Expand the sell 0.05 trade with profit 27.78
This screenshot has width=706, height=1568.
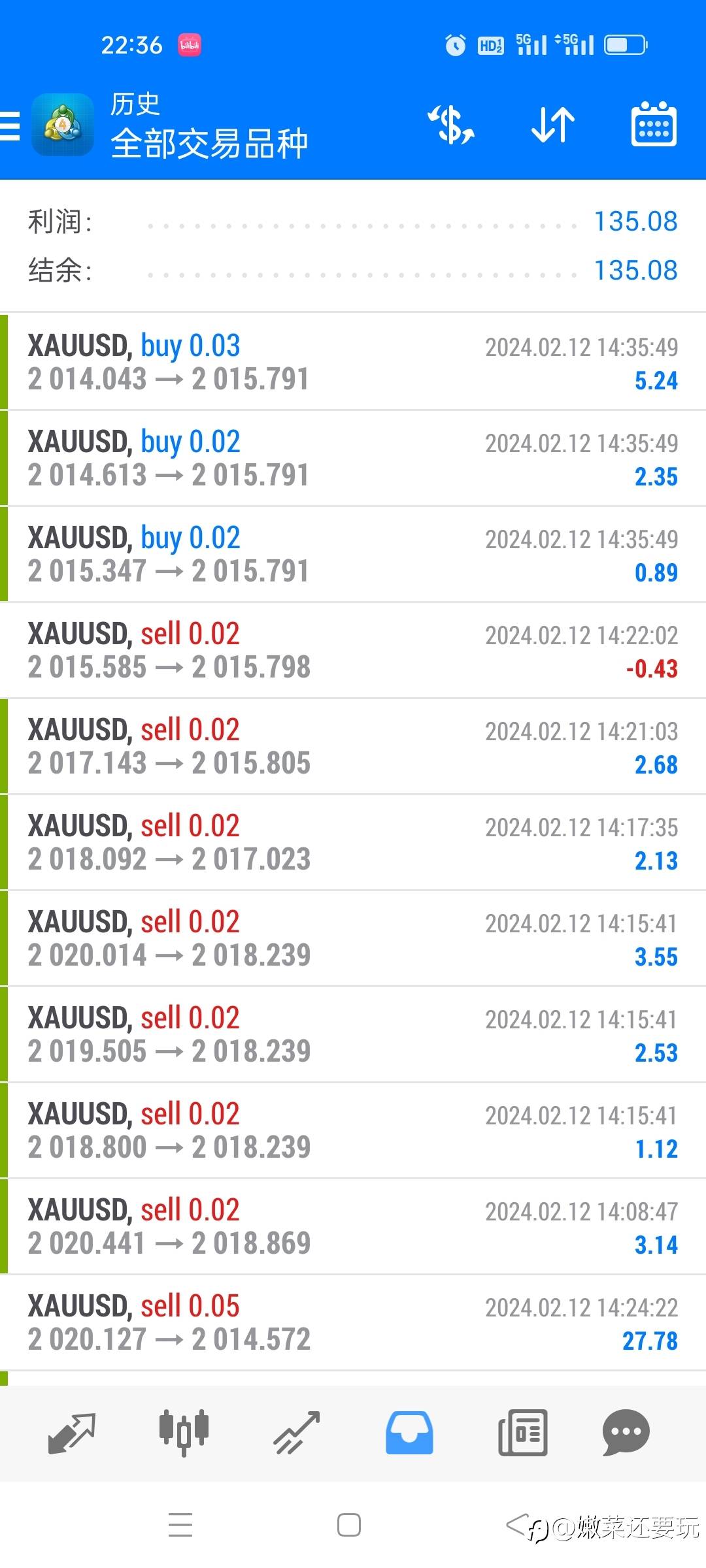point(353,1322)
